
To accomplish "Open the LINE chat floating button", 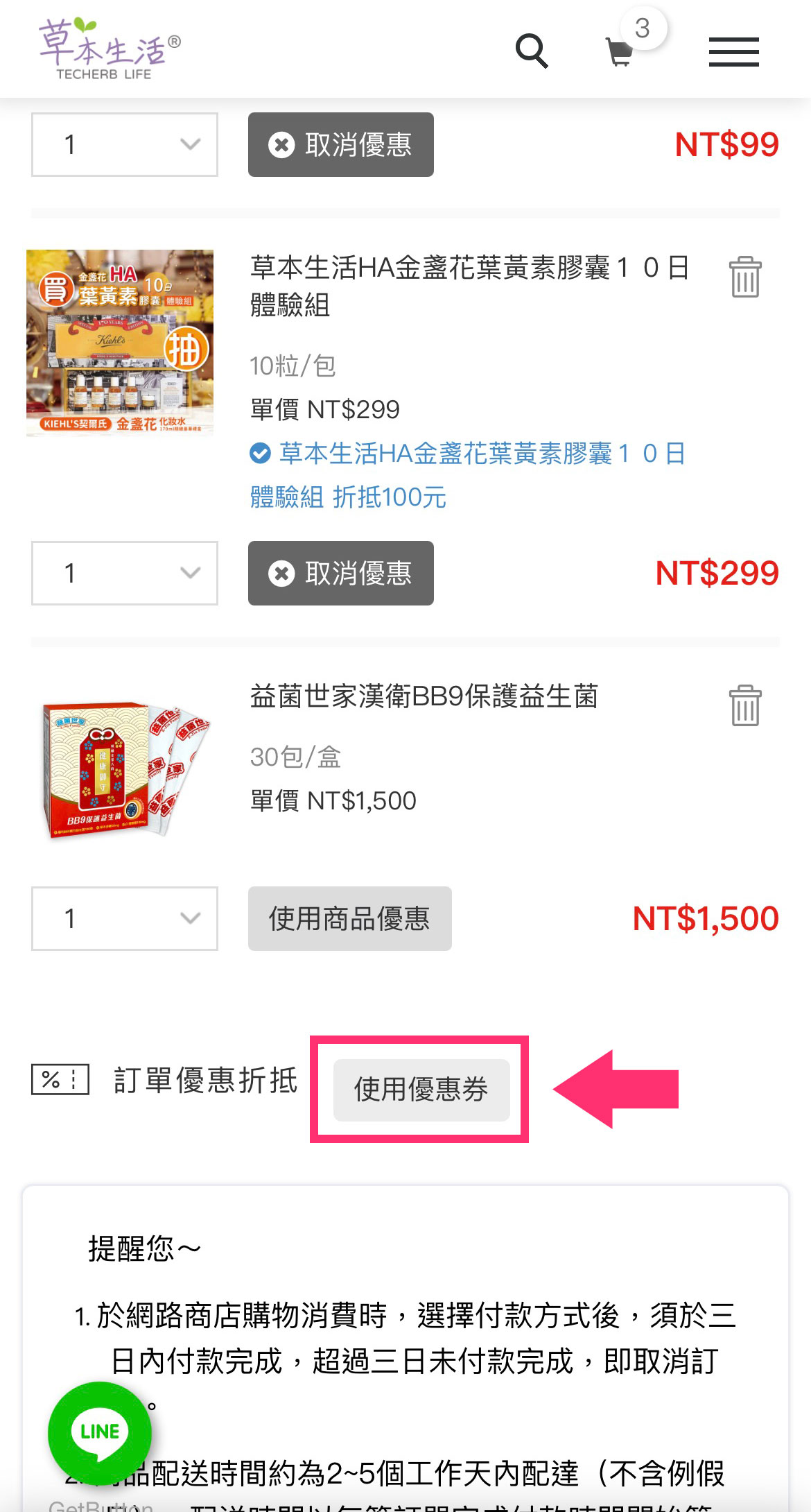I will pyautogui.click(x=99, y=1432).
